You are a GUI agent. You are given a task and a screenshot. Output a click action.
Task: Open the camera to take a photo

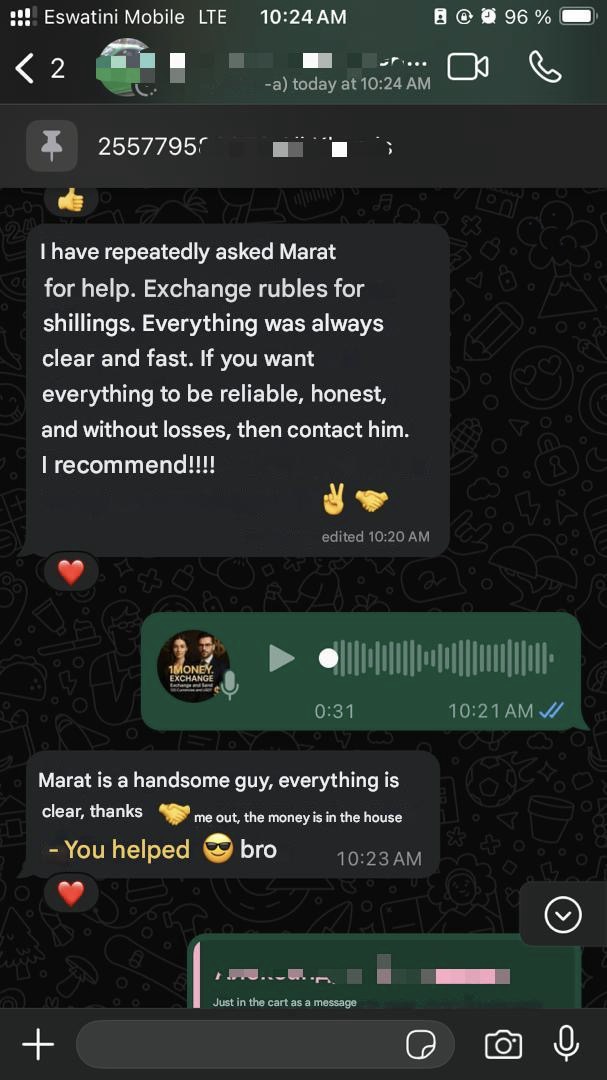click(x=503, y=1045)
